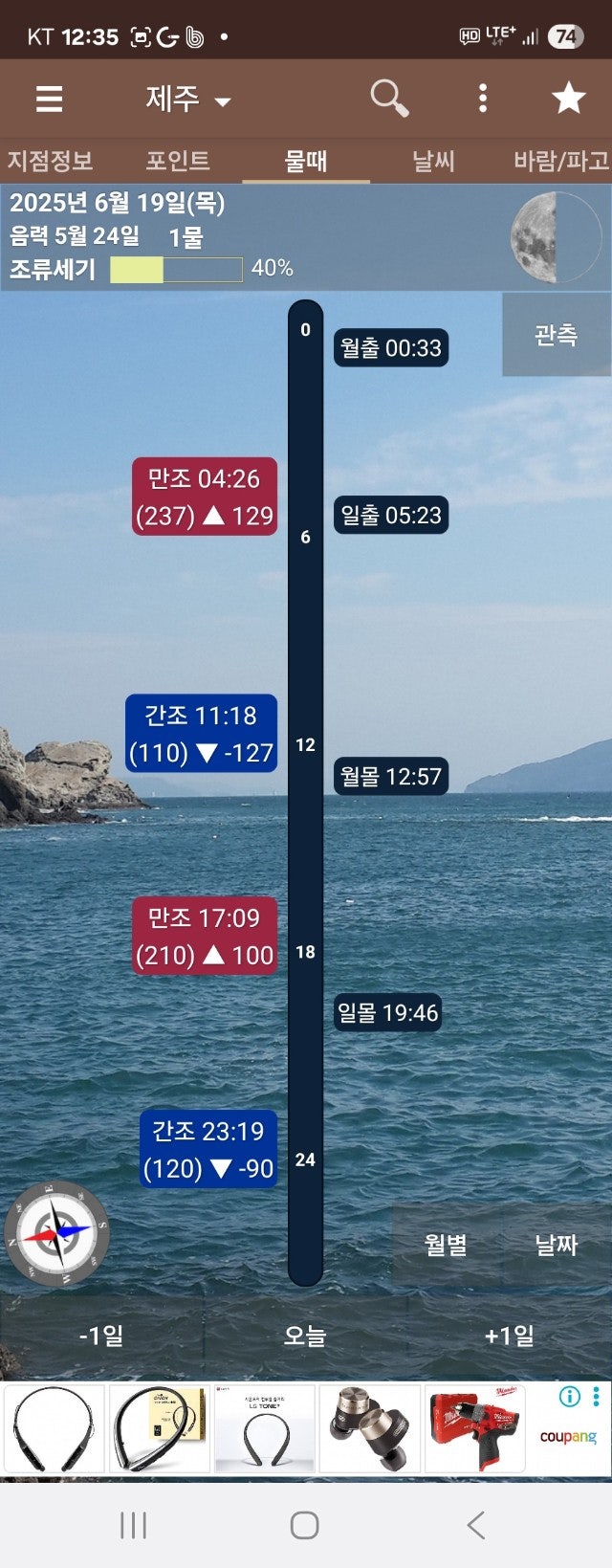Go back with the system back button
This screenshot has width=612, height=1568.
click(476, 1525)
